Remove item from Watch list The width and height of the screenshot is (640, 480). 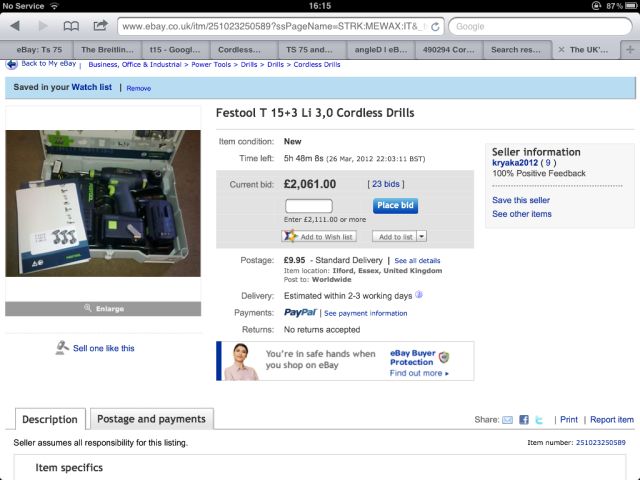tap(139, 88)
